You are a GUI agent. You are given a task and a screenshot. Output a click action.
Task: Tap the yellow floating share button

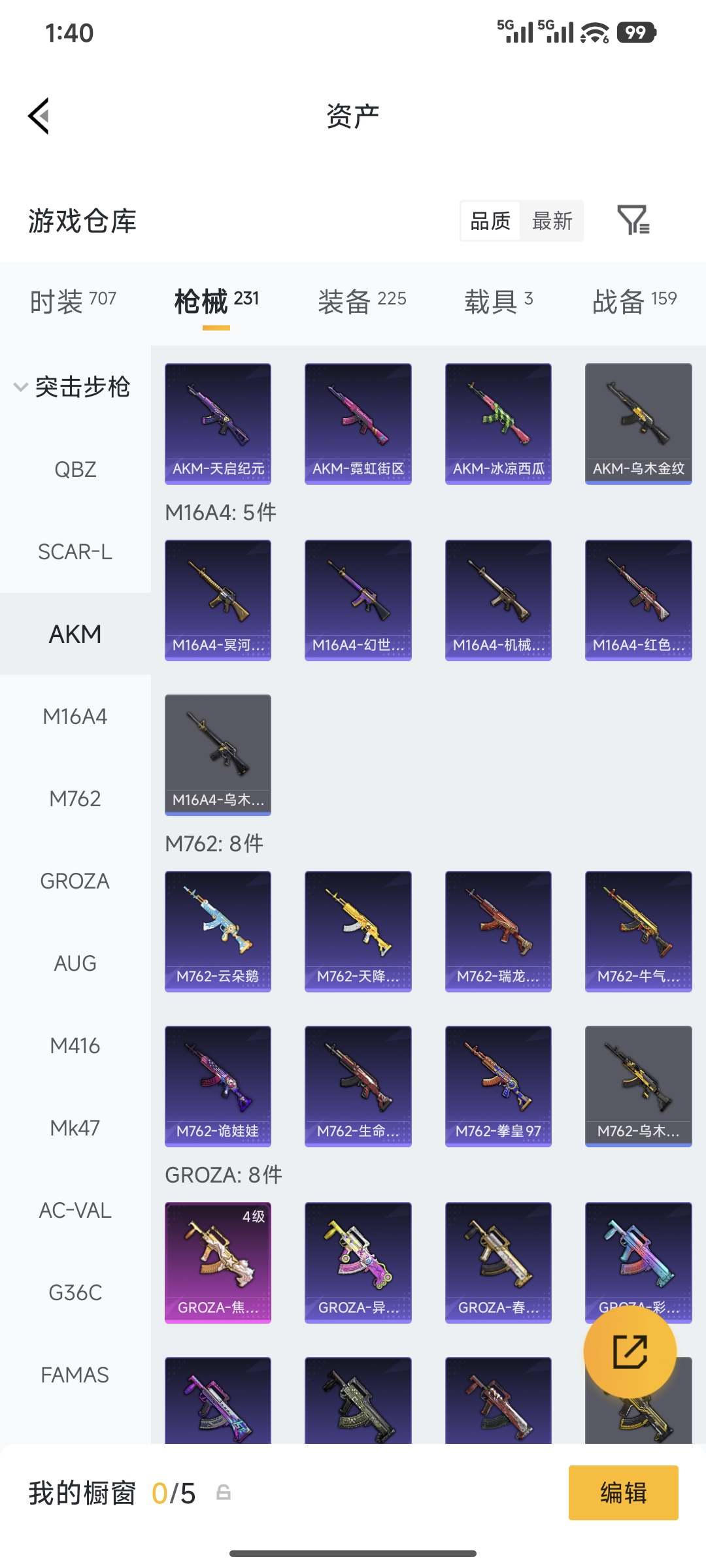630,1351
